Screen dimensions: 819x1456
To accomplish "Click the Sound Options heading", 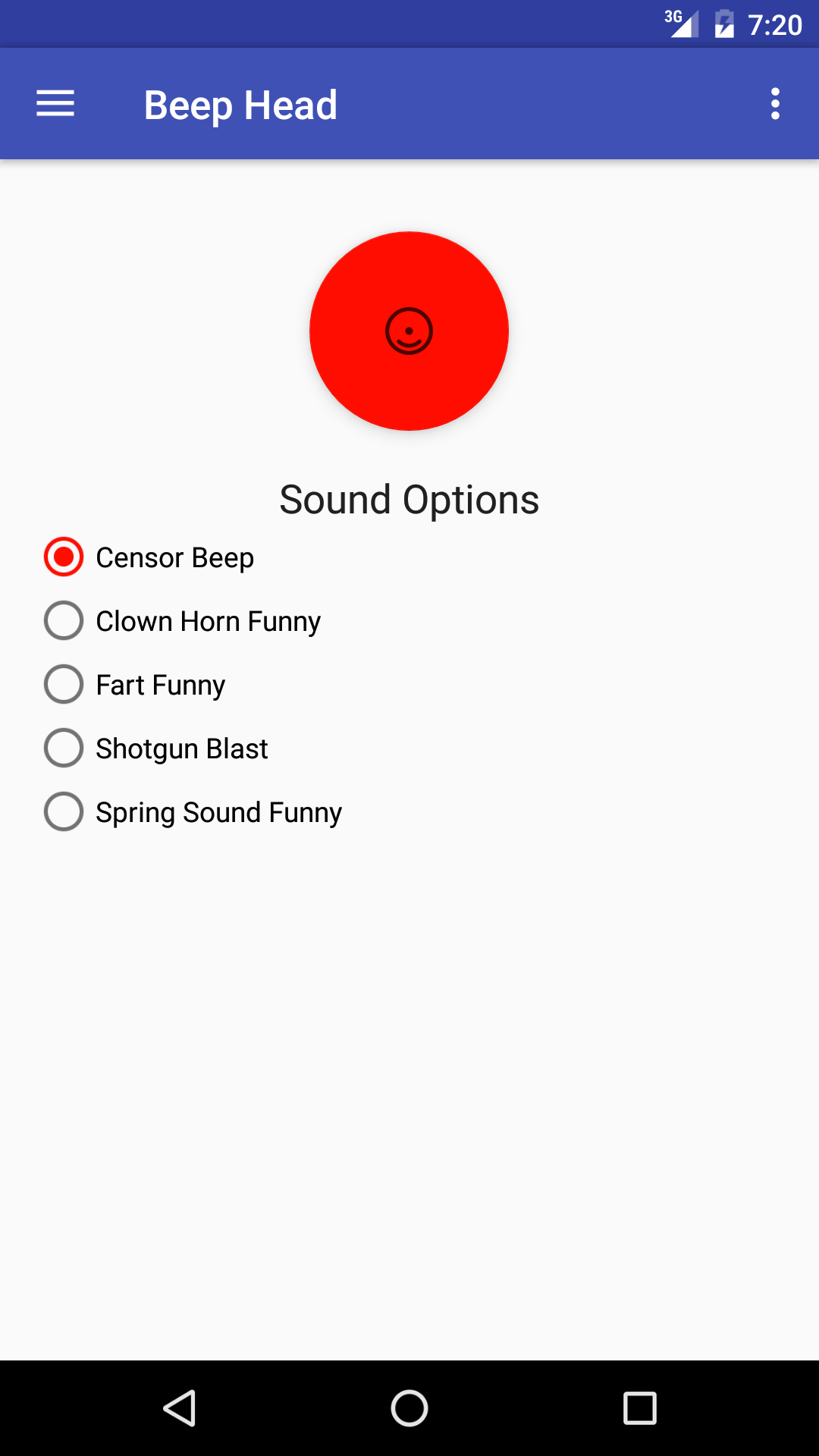I will (x=409, y=499).
